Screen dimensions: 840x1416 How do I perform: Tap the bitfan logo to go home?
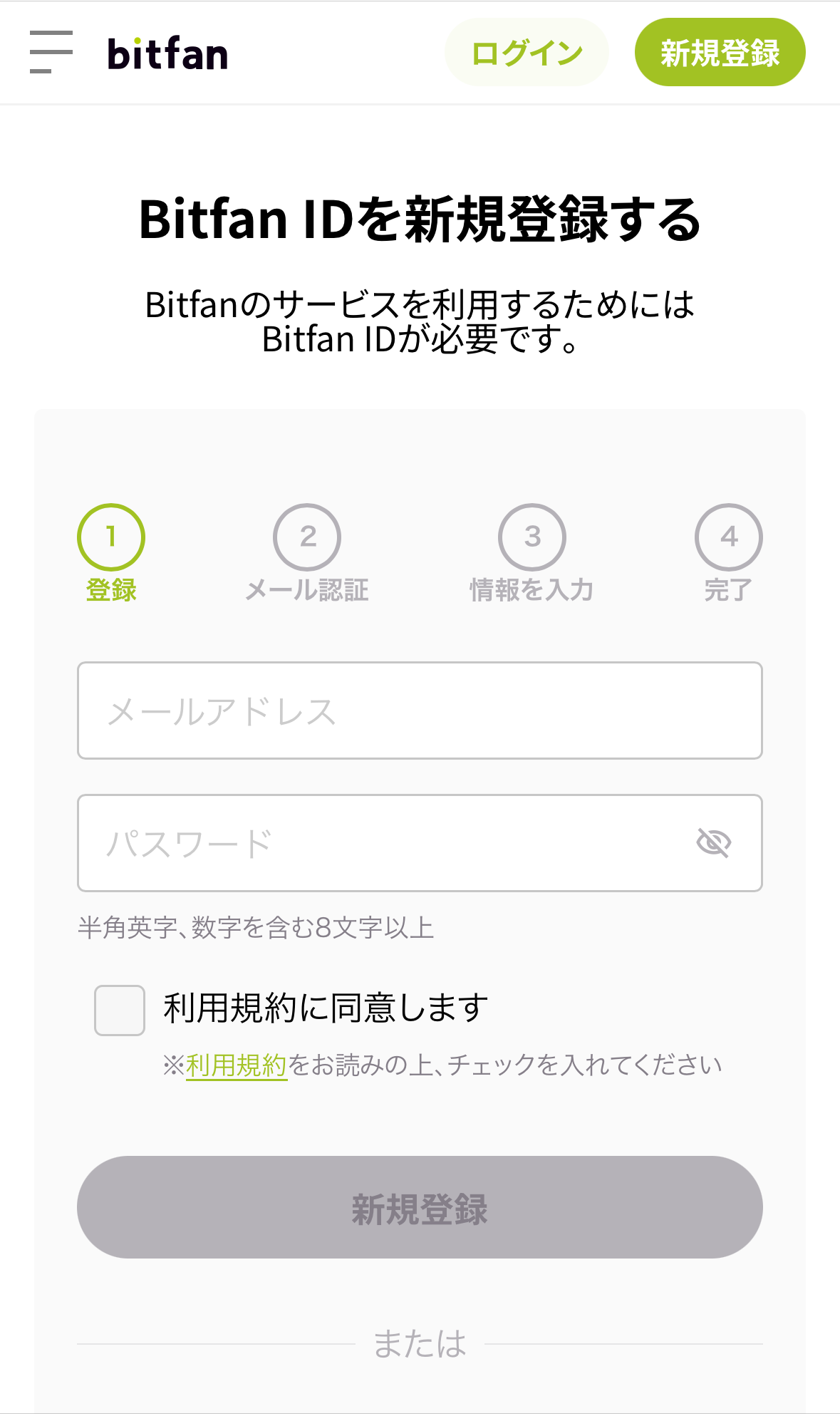(167, 53)
